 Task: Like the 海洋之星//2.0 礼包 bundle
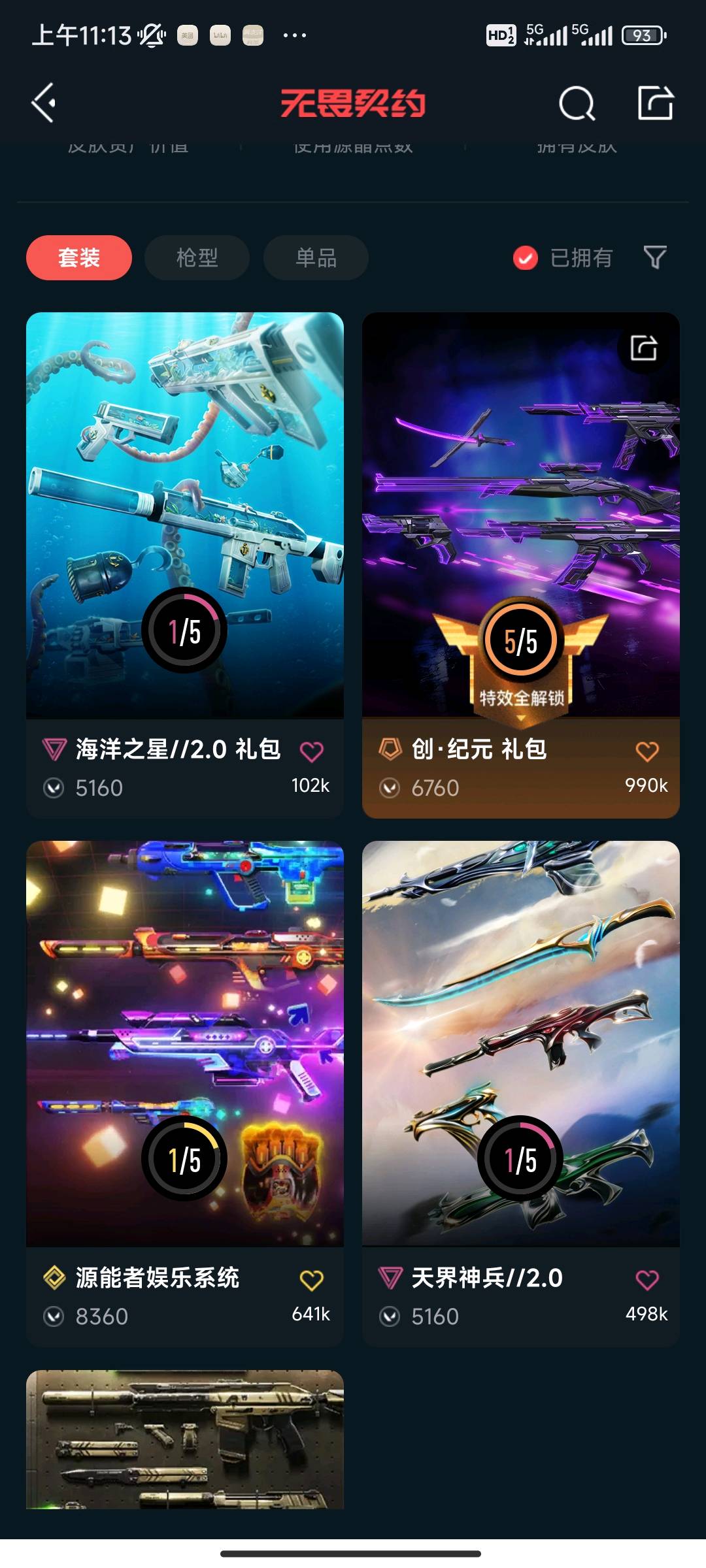[311, 751]
